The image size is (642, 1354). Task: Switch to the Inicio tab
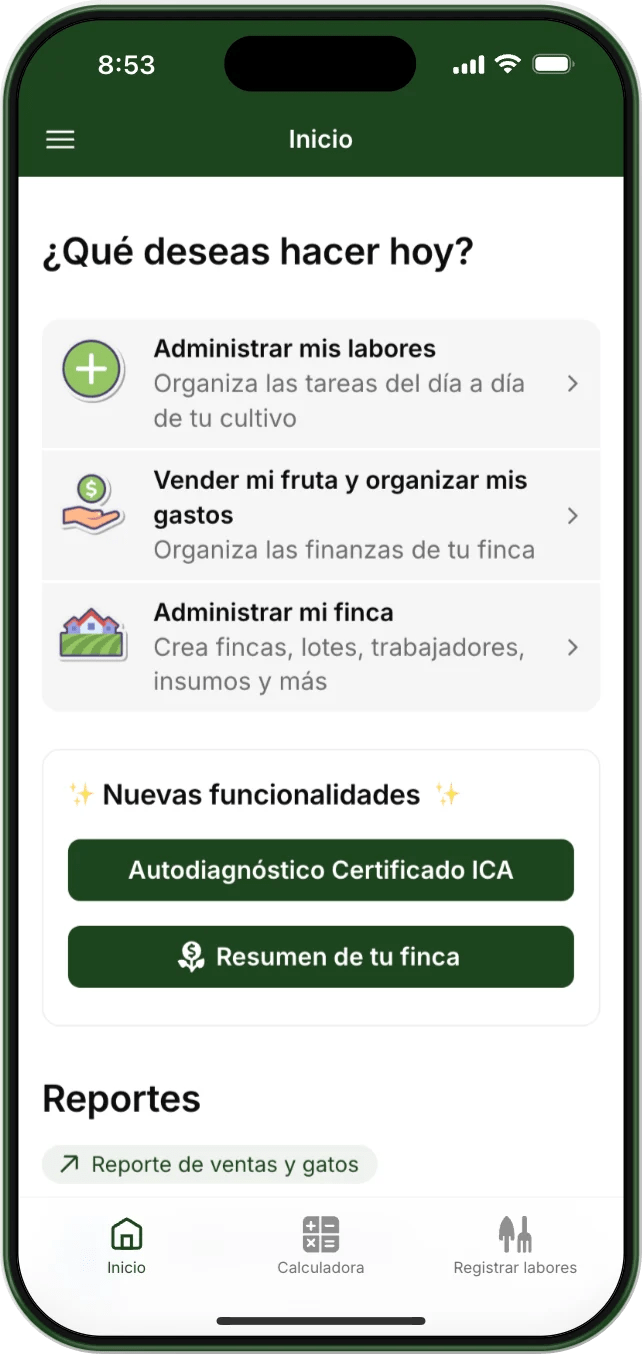[x=126, y=1245]
